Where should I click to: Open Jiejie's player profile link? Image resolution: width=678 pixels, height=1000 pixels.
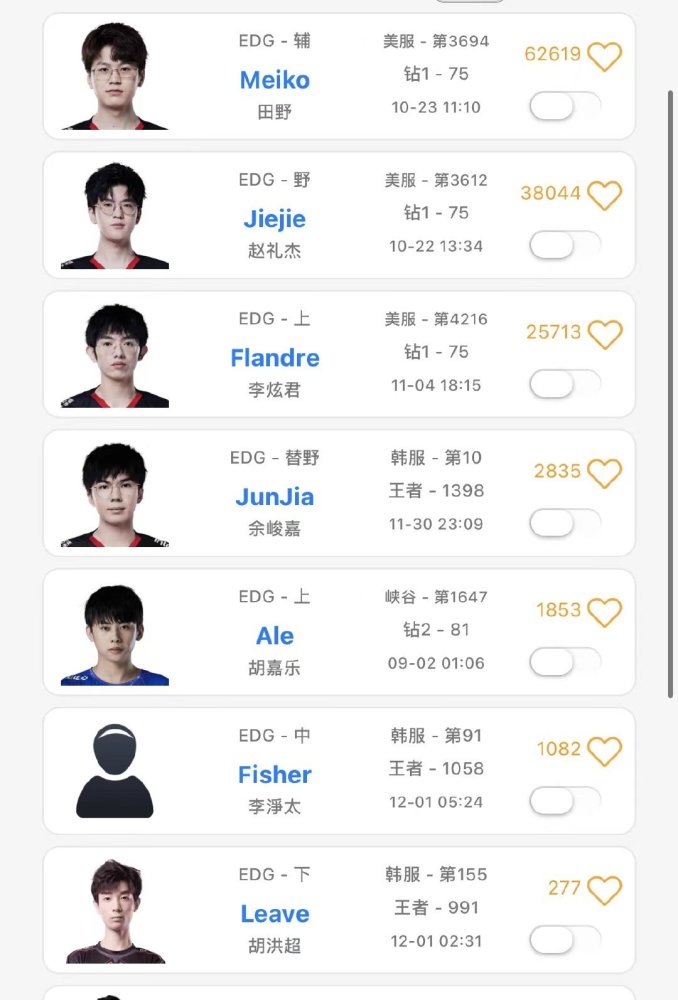pyautogui.click(x=275, y=219)
